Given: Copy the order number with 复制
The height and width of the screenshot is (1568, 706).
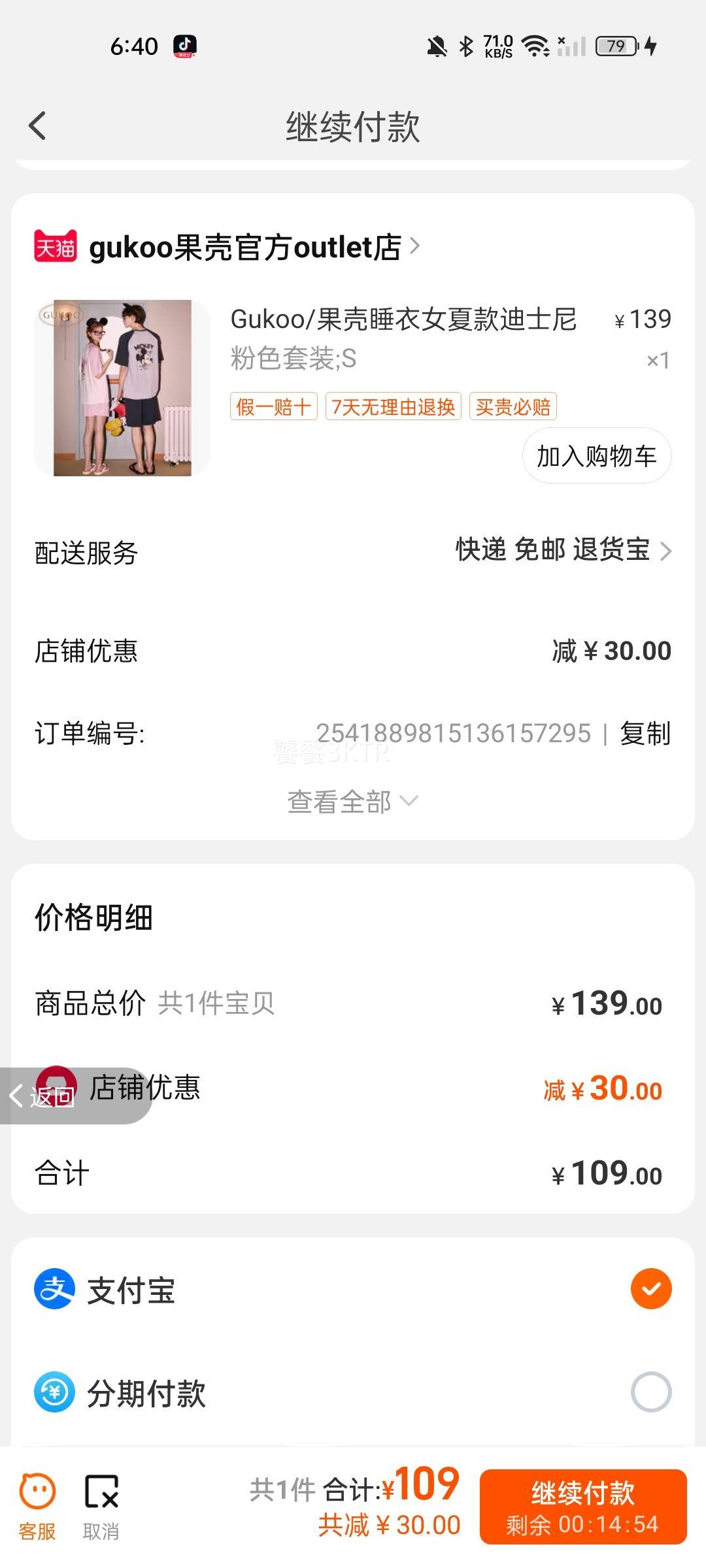Looking at the screenshot, I should point(645,734).
